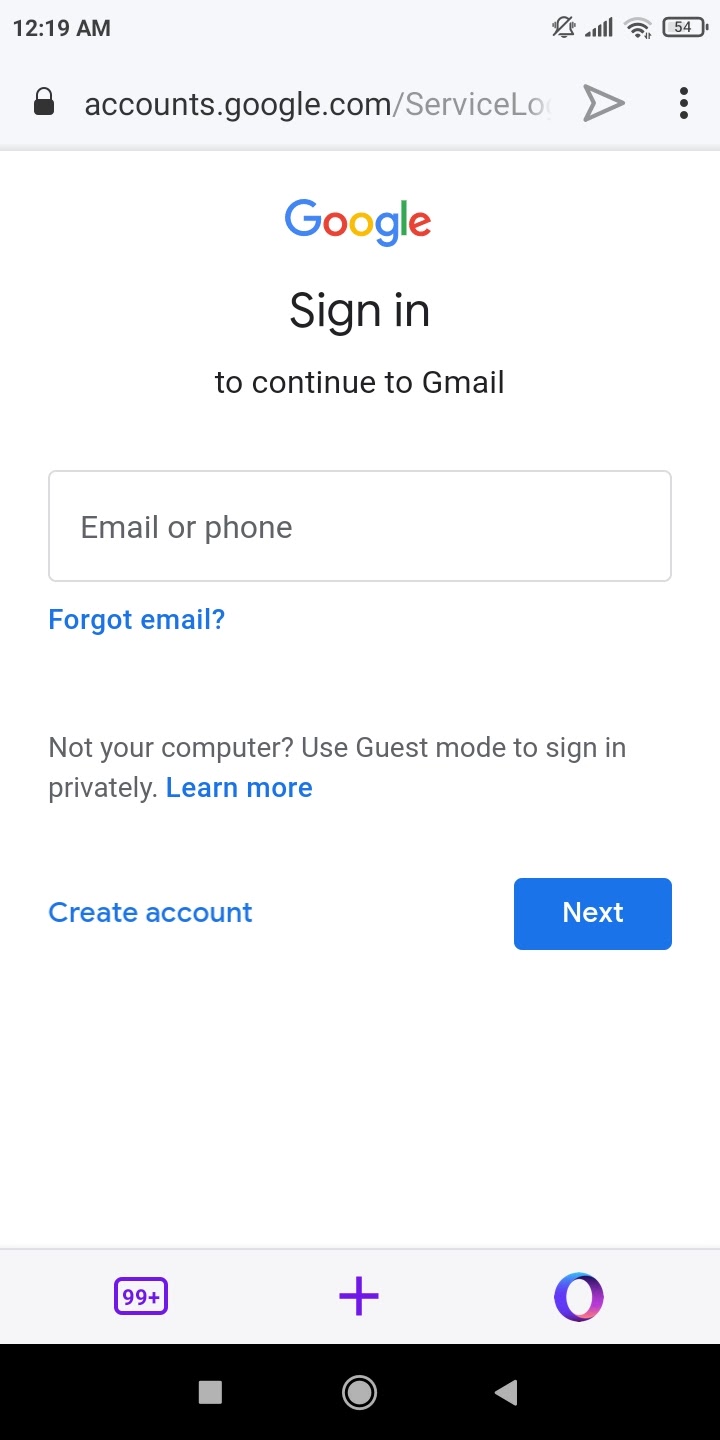Open the Forgot email link
This screenshot has width=720, height=1440.
[x=137, y=620]
